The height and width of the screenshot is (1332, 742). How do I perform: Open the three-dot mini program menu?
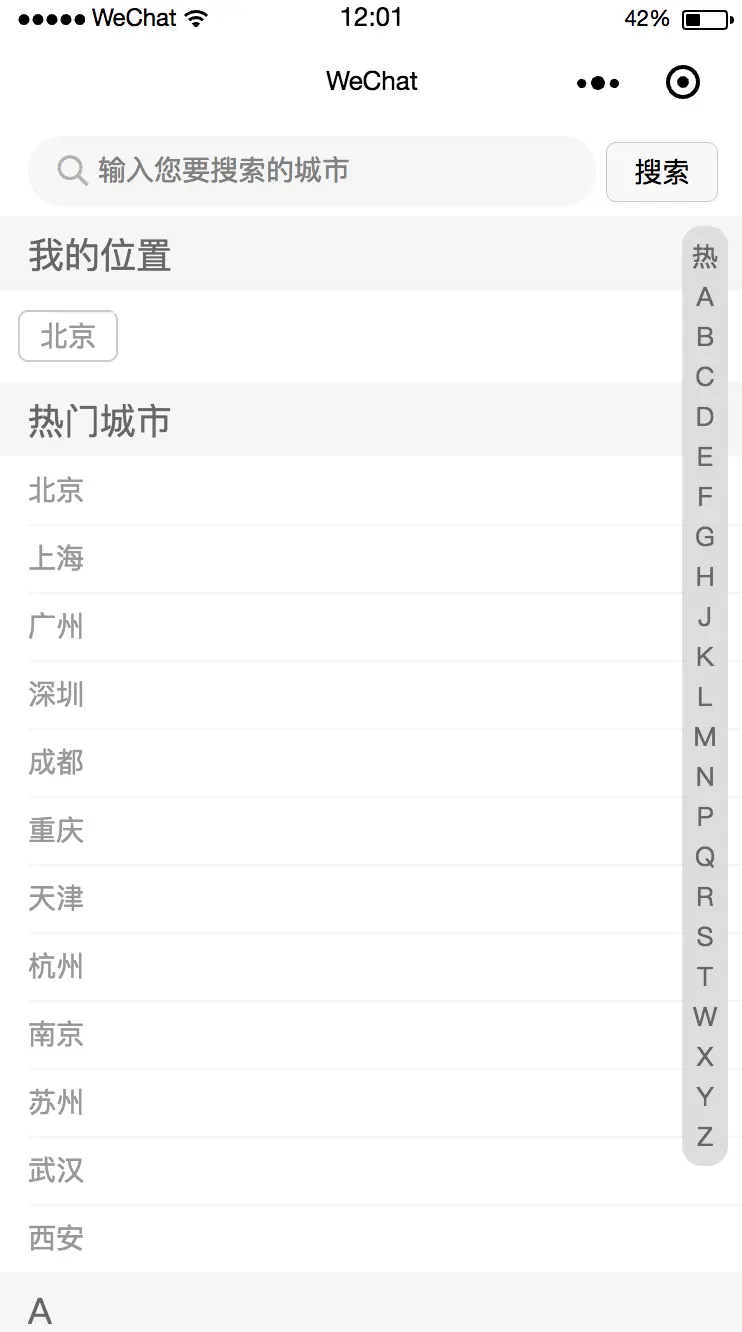(x=598, y=83)
